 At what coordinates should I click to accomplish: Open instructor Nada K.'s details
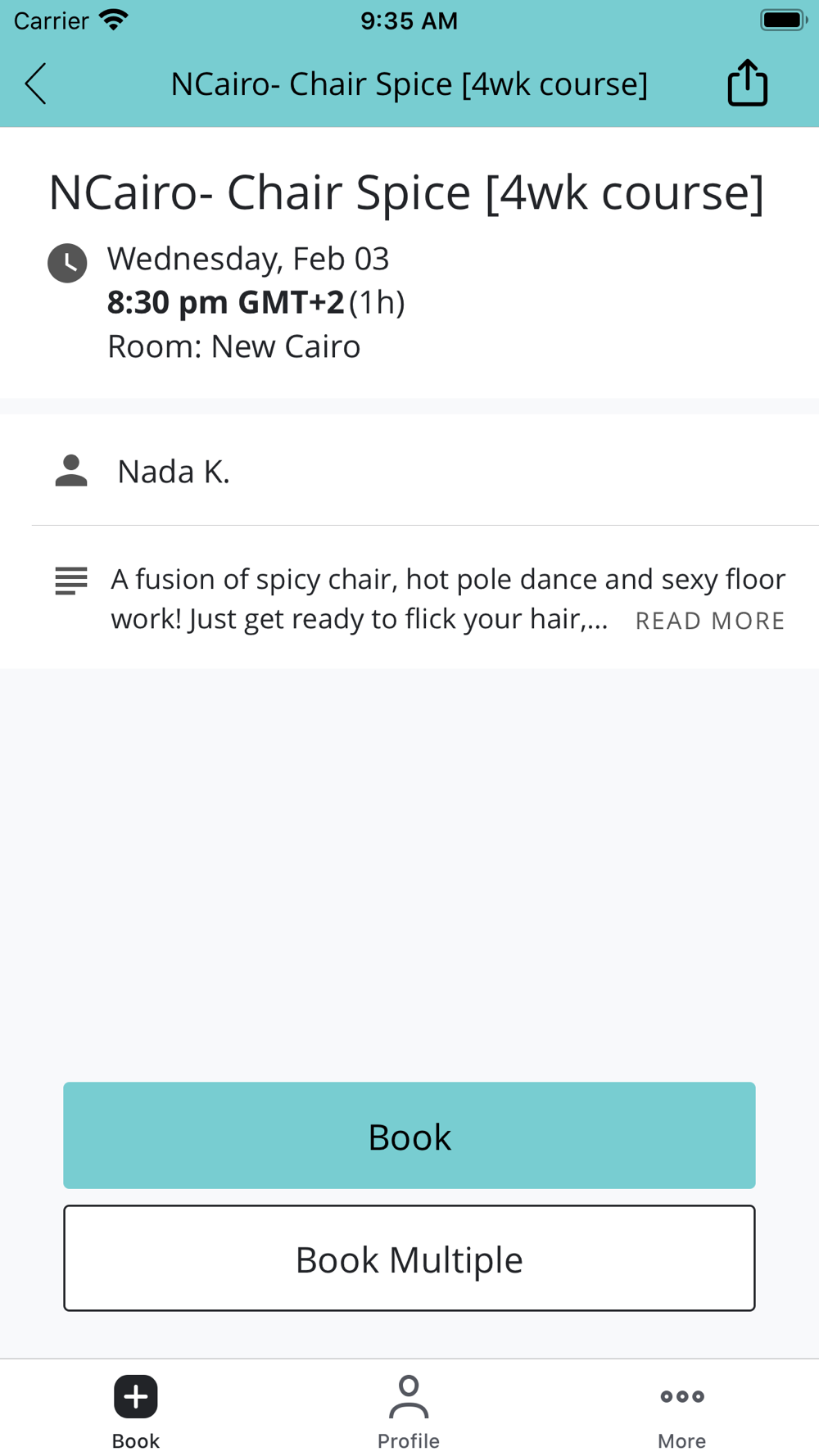point(174,472)
